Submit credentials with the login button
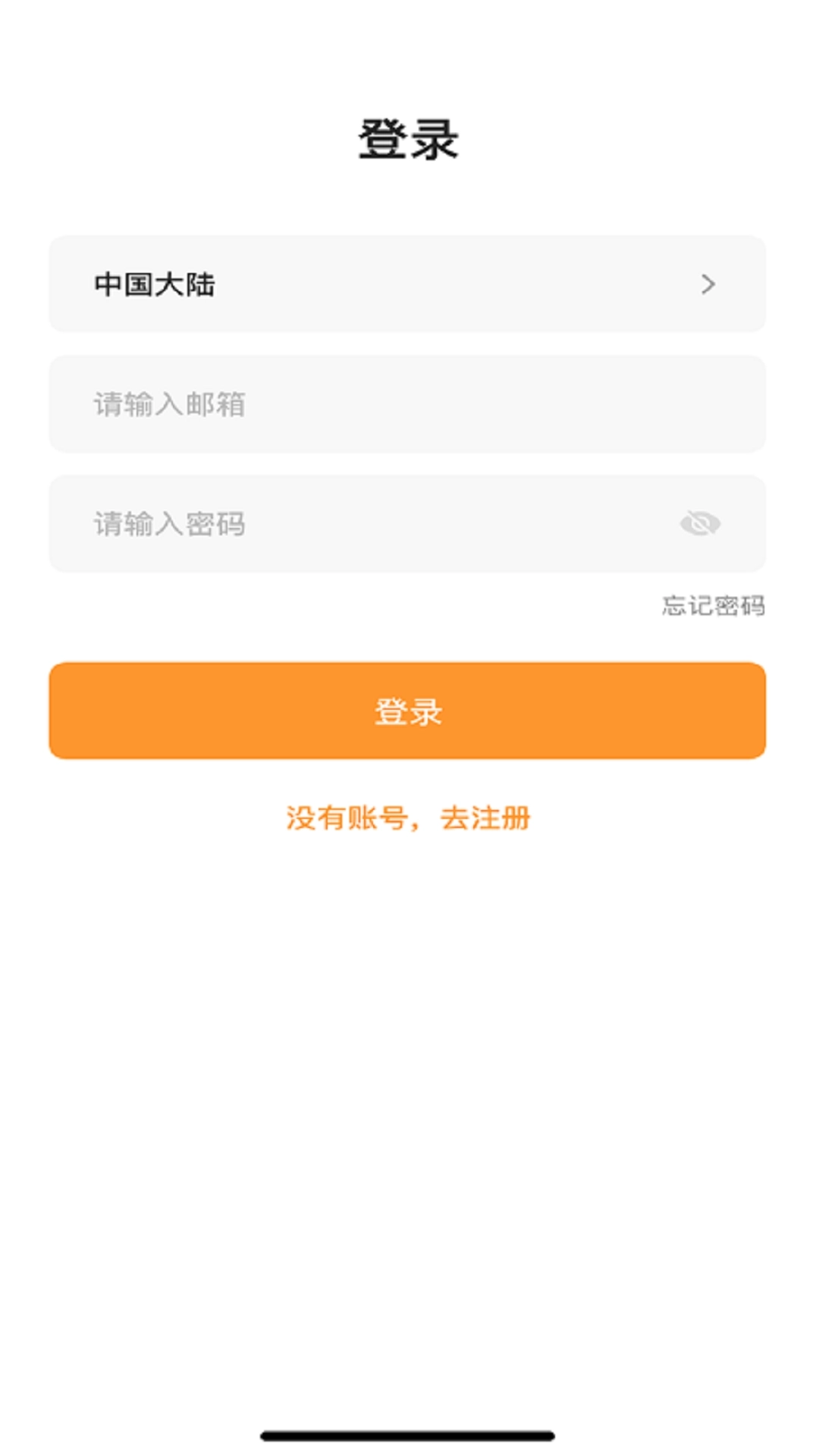Image resolution: width=819 pixels, height=1456 pixels. point(409,711)
